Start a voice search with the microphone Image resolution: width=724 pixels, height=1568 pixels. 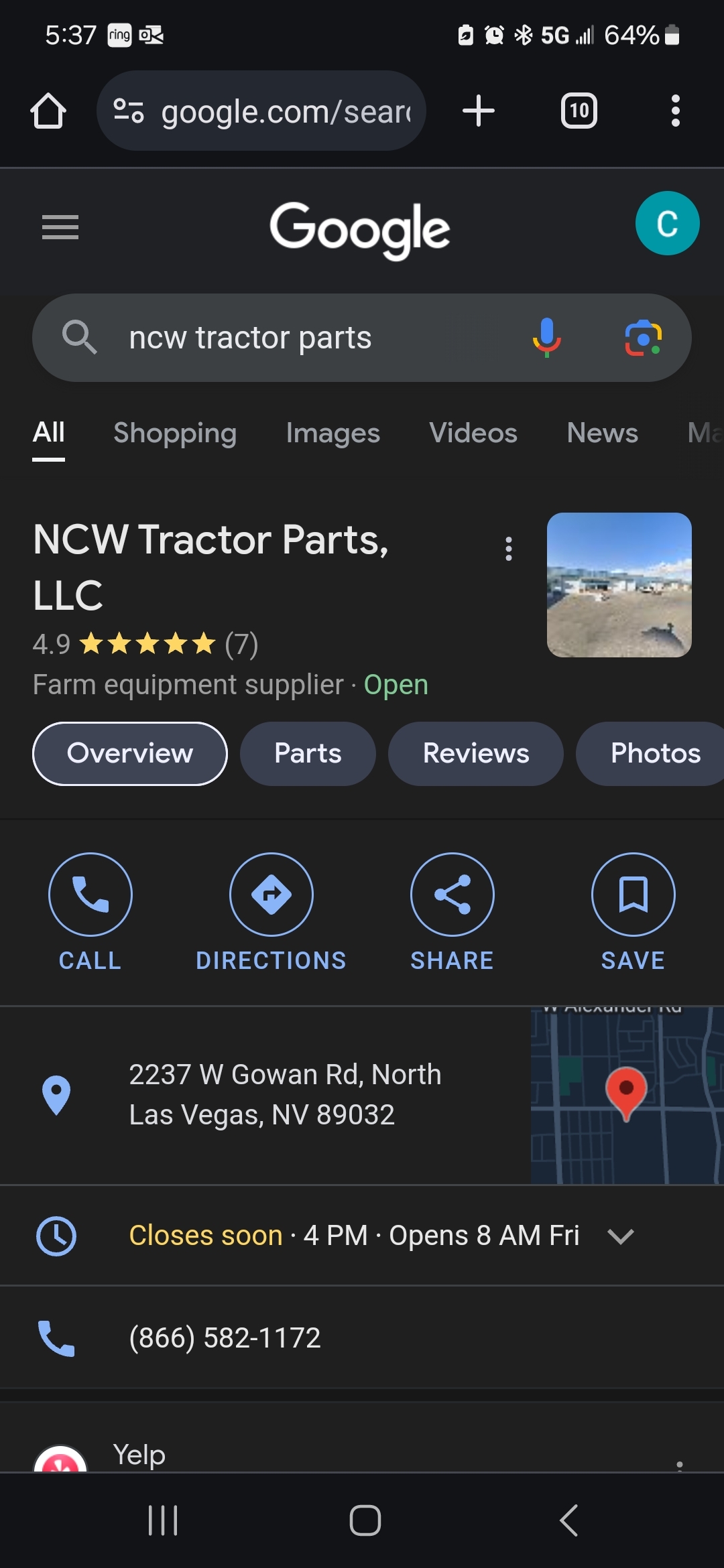(x=547, y=337)
